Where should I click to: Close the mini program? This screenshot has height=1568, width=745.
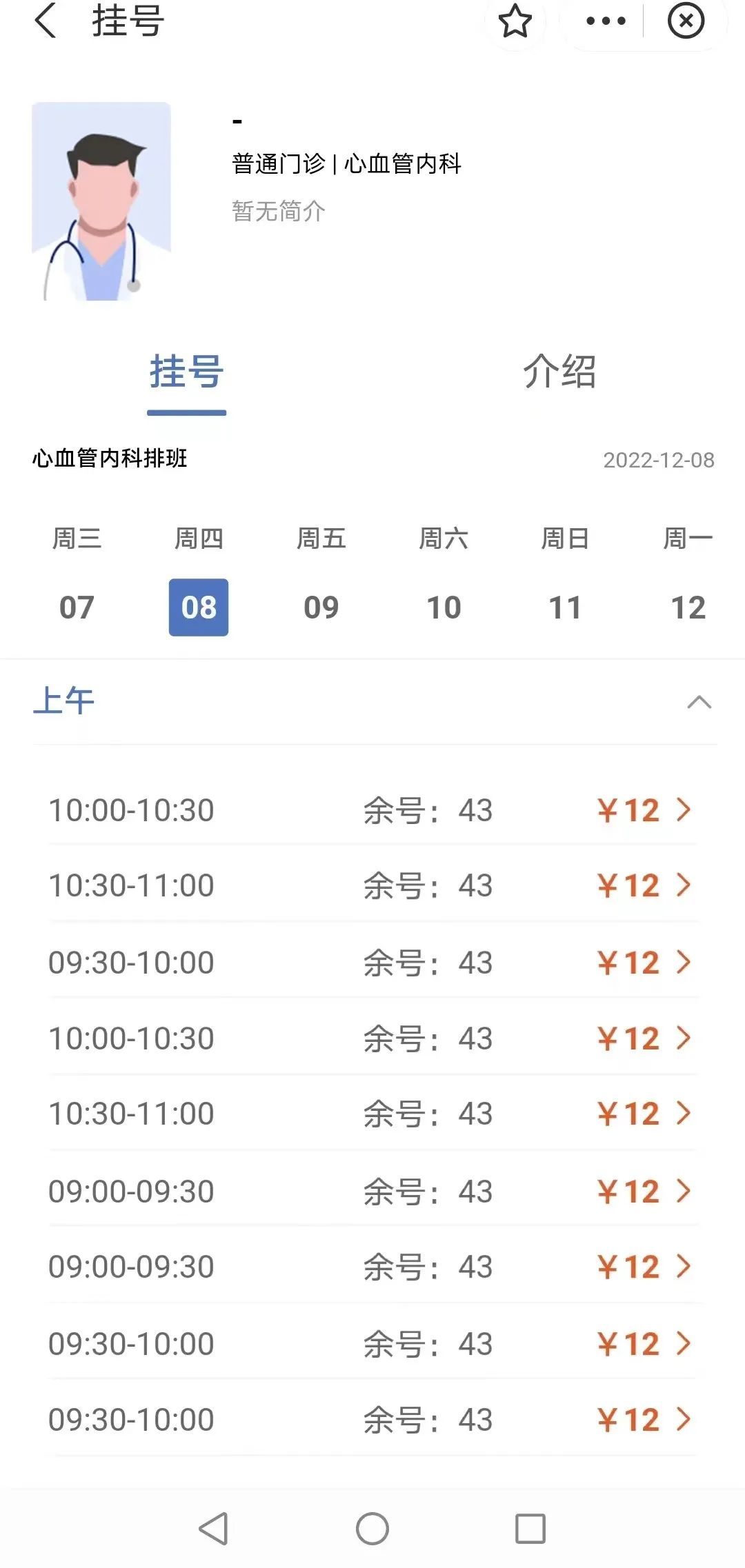686,21
